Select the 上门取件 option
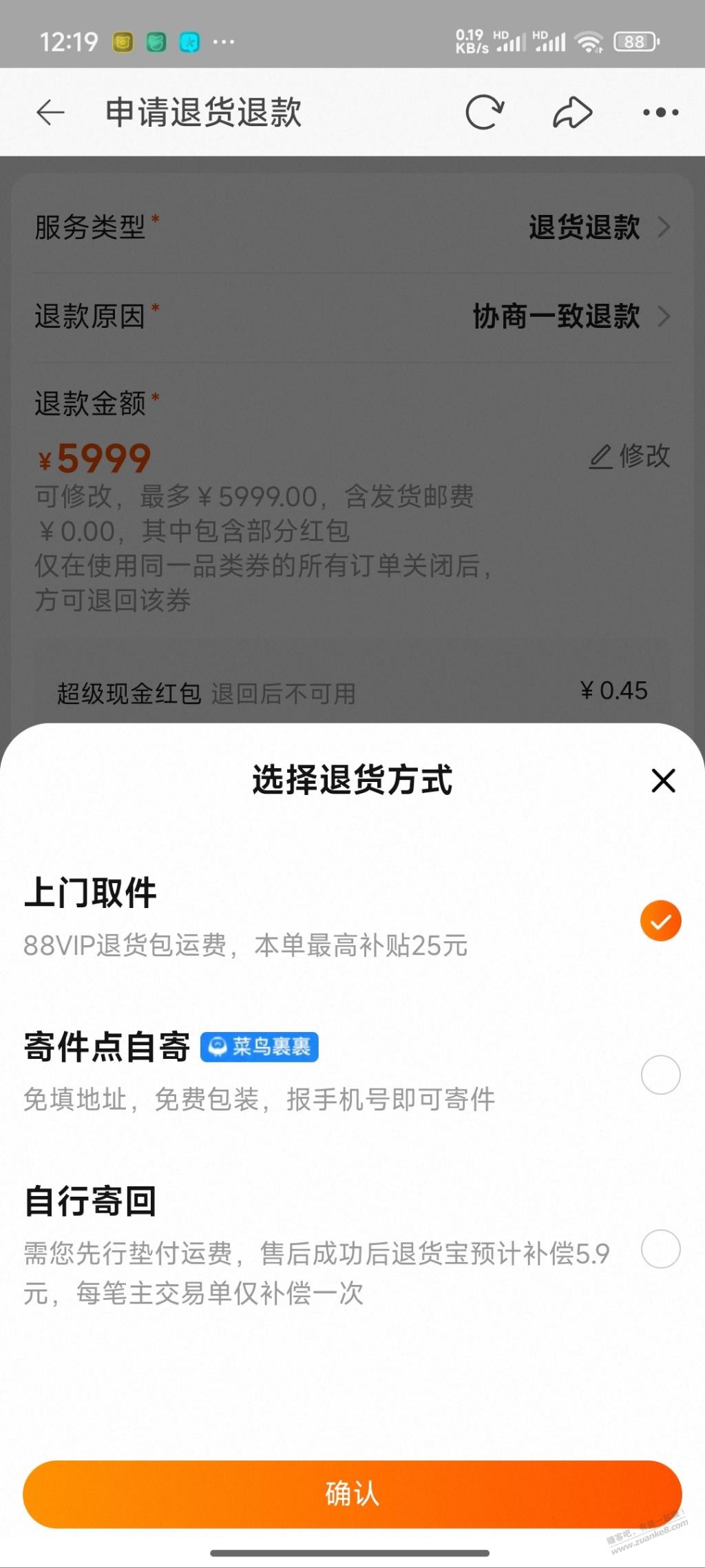The width and height of the screenshot is (705, 1568). coord(660,920)
